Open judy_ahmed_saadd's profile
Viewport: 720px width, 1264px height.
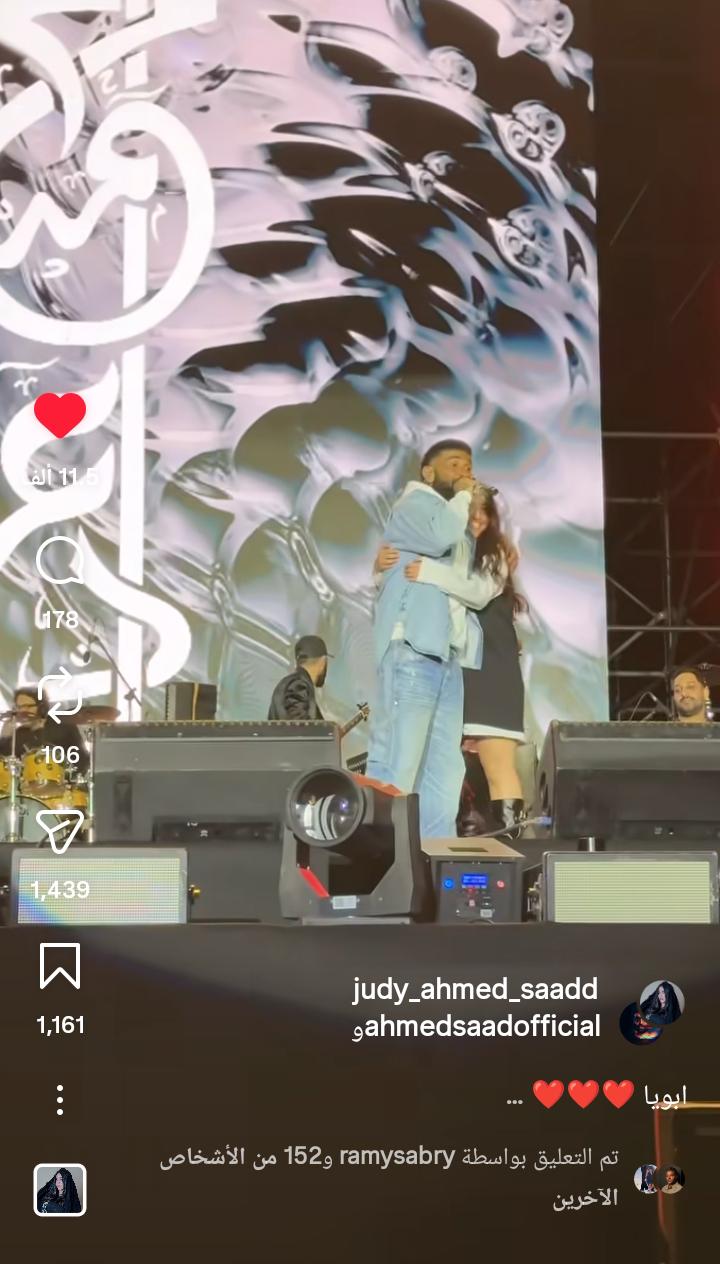pos(475,990)
